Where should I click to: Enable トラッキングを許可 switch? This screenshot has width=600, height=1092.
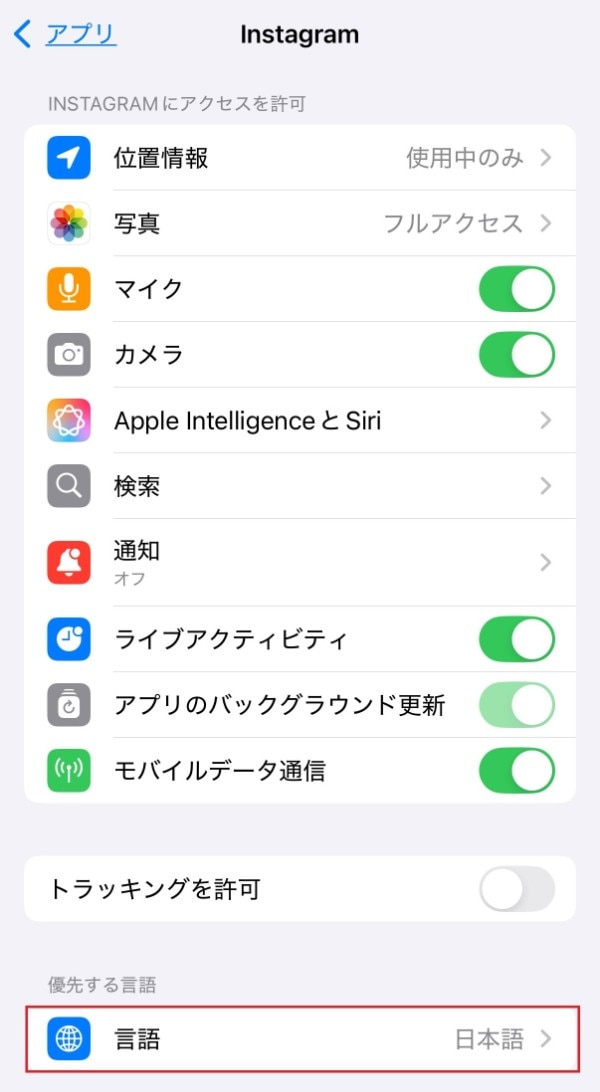(516, 889)
